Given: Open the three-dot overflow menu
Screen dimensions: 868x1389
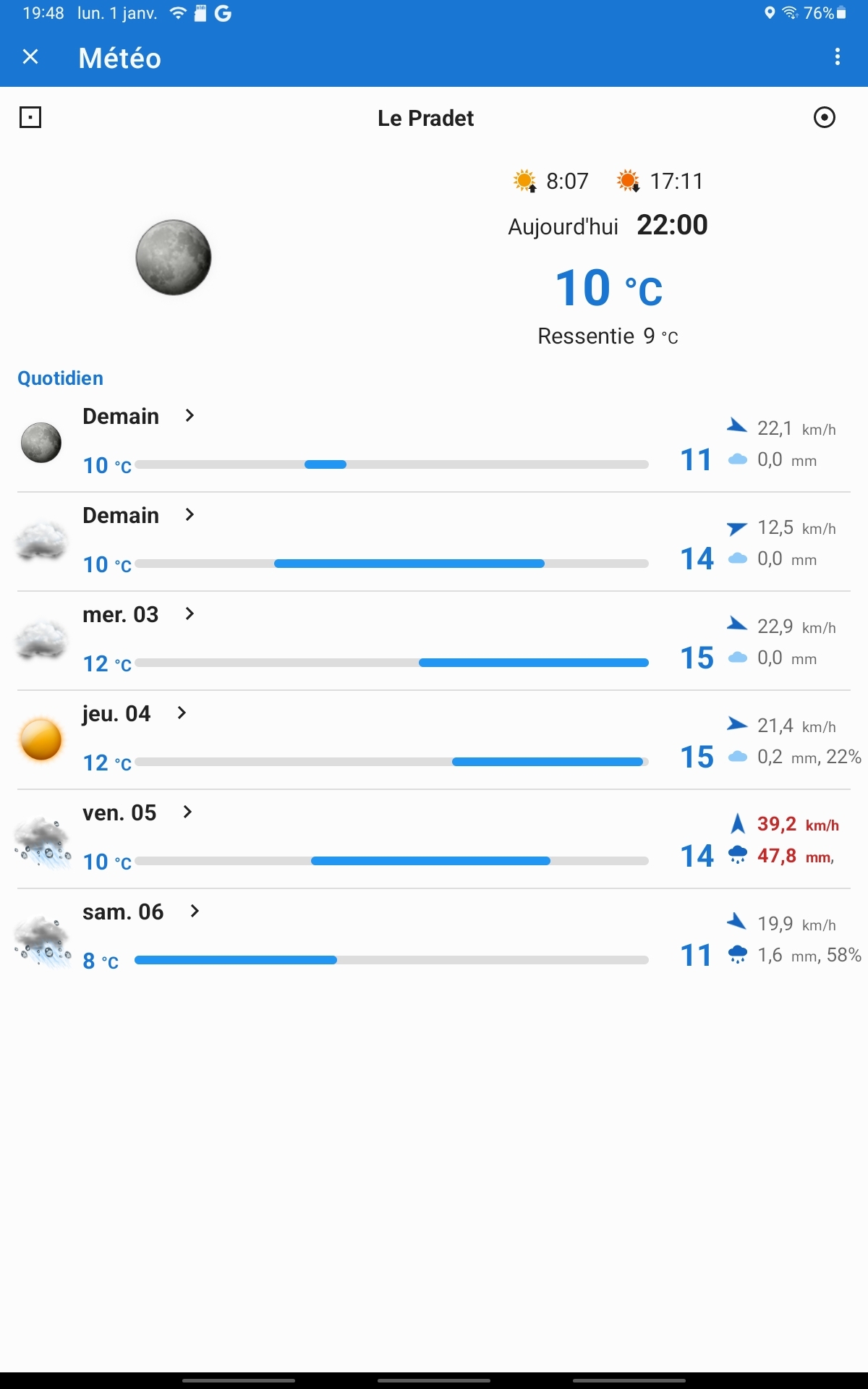Looking at the screenshot, I should [x=837, y=57].
